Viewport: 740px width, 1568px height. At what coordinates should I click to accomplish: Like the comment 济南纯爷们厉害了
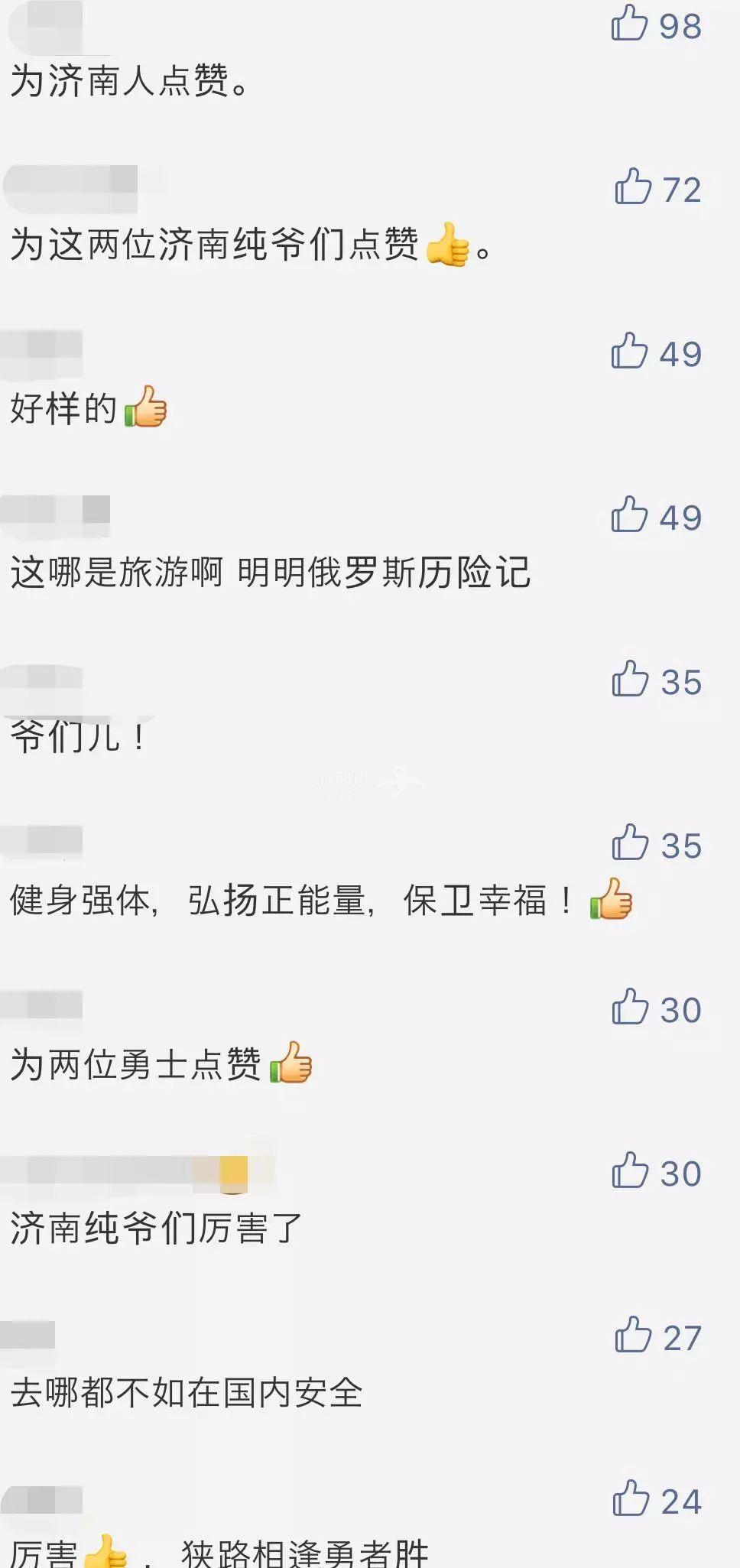point(631,1171)
